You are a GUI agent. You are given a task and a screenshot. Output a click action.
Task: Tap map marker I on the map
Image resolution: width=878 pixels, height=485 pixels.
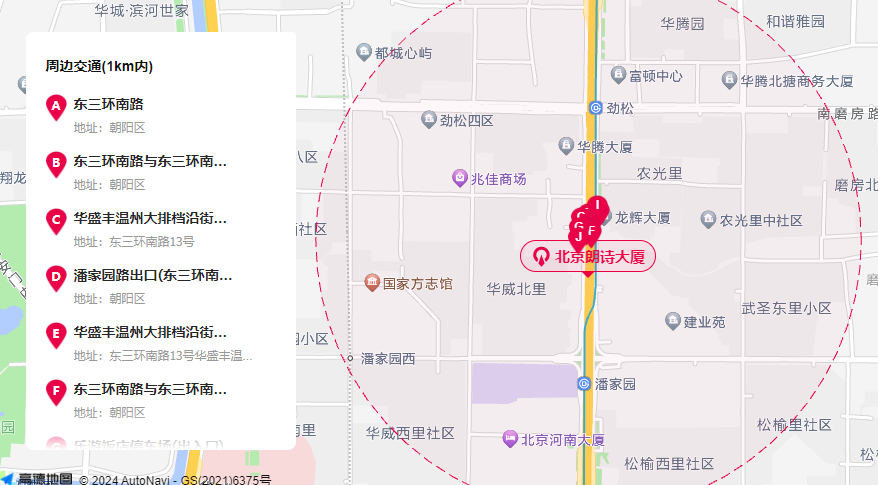pos(598,205)
